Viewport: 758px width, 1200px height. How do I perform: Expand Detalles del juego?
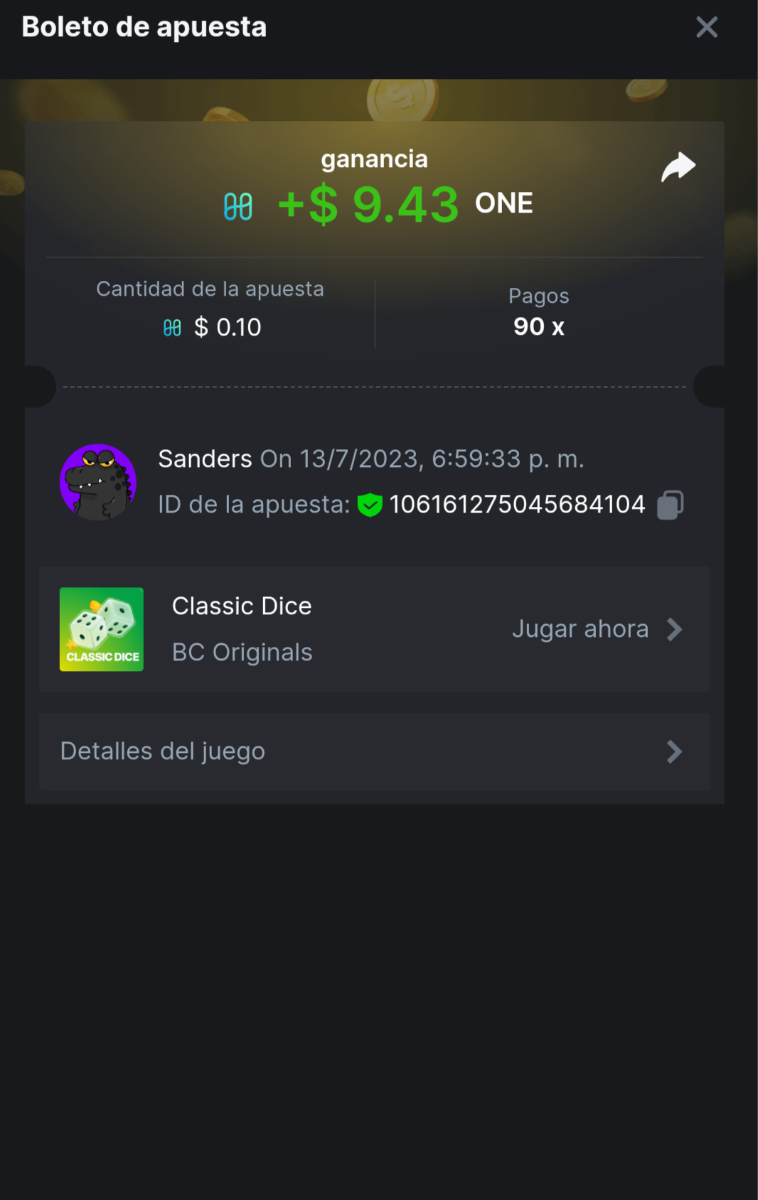click(374, 752)
